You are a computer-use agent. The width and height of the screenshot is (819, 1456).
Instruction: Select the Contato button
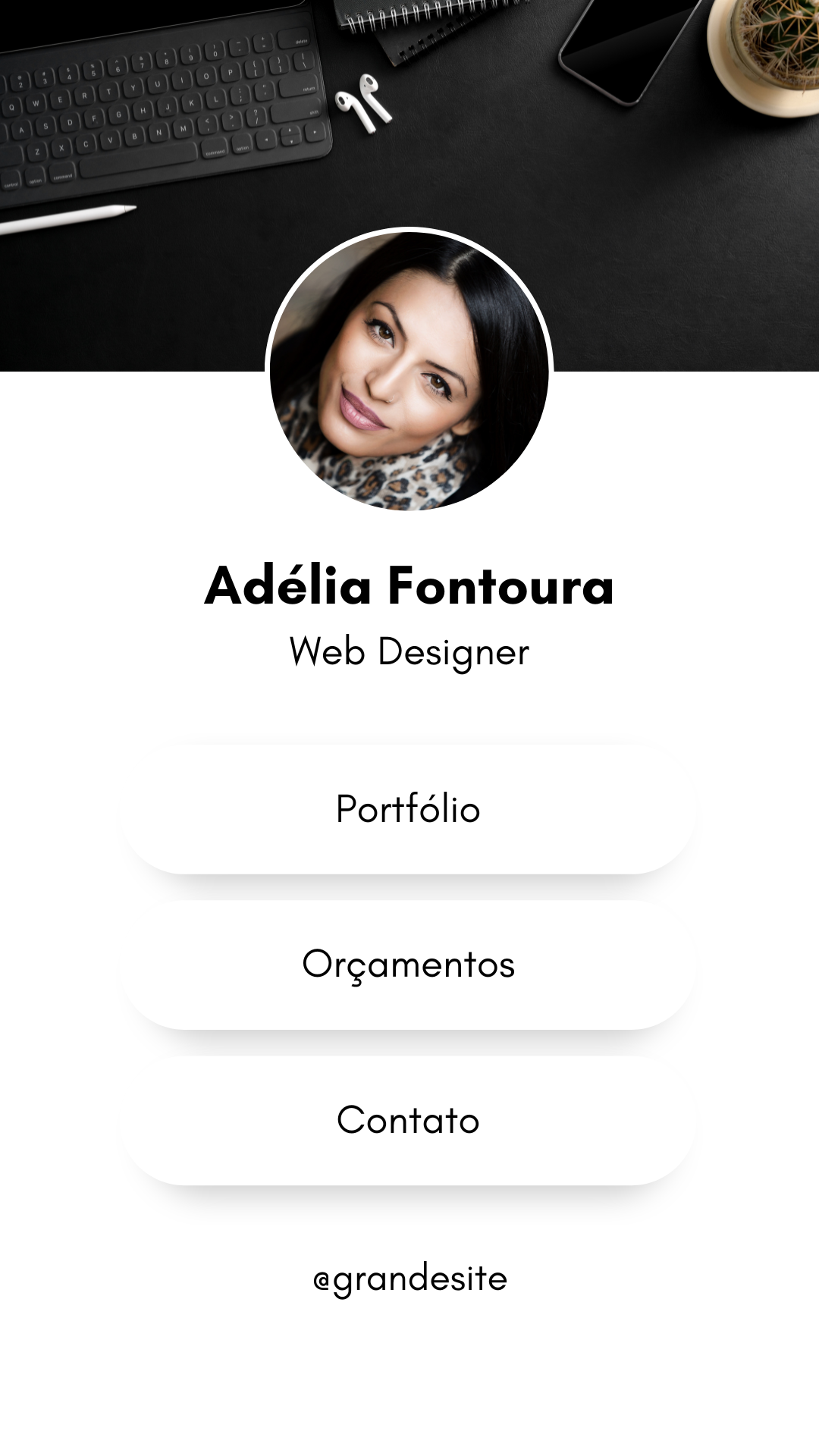(409, 1120)
